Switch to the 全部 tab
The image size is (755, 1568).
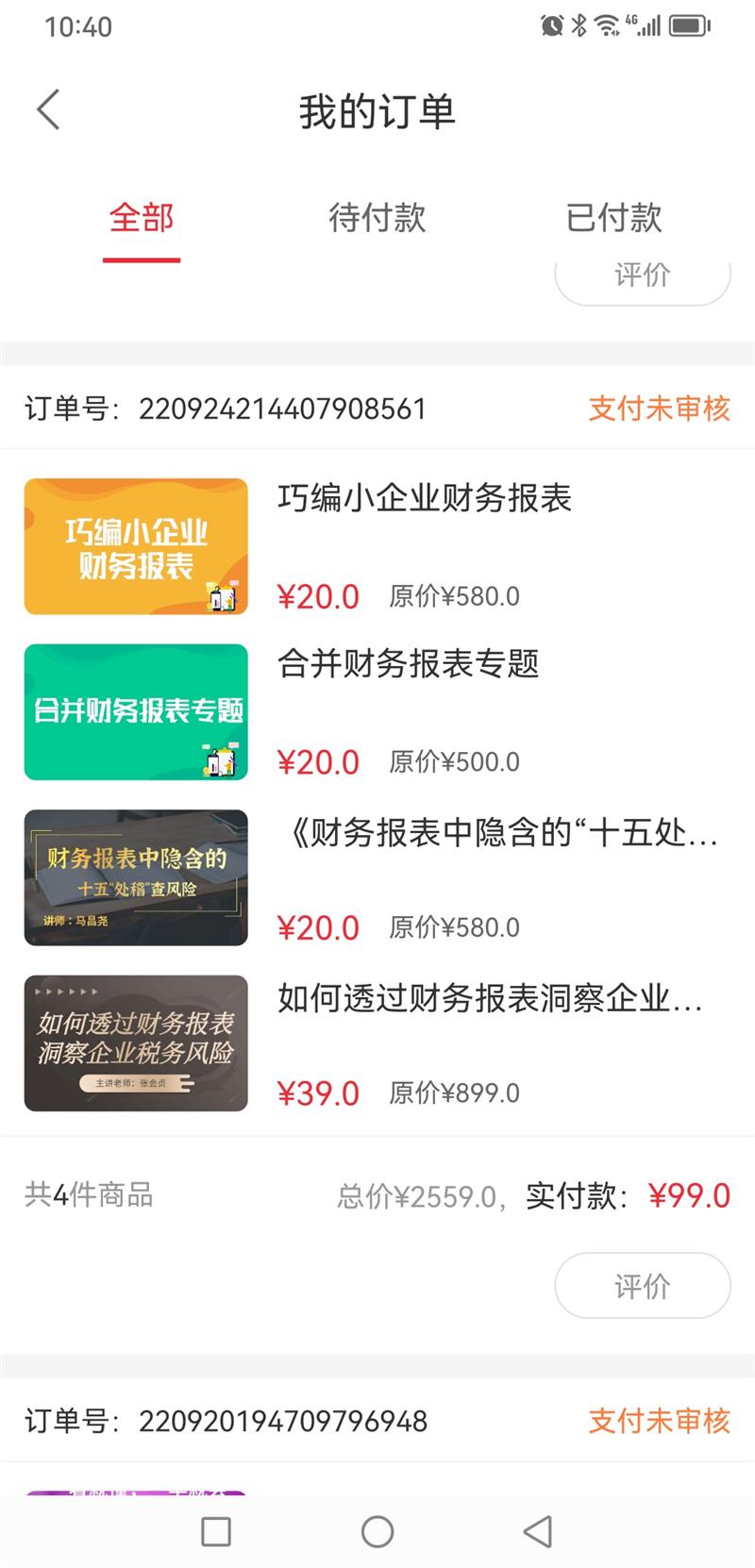[142, 218]
